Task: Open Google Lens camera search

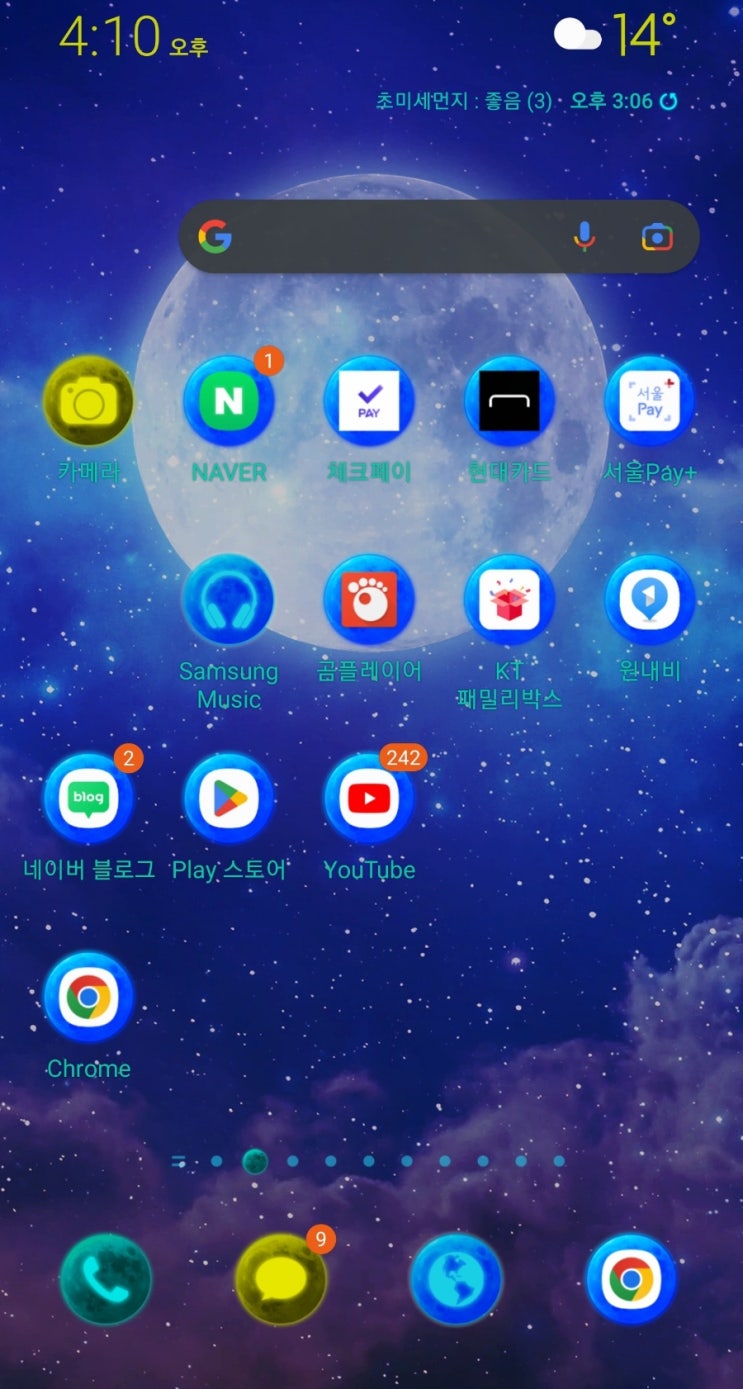Action: pyautogui.click(x=657, y=237)
